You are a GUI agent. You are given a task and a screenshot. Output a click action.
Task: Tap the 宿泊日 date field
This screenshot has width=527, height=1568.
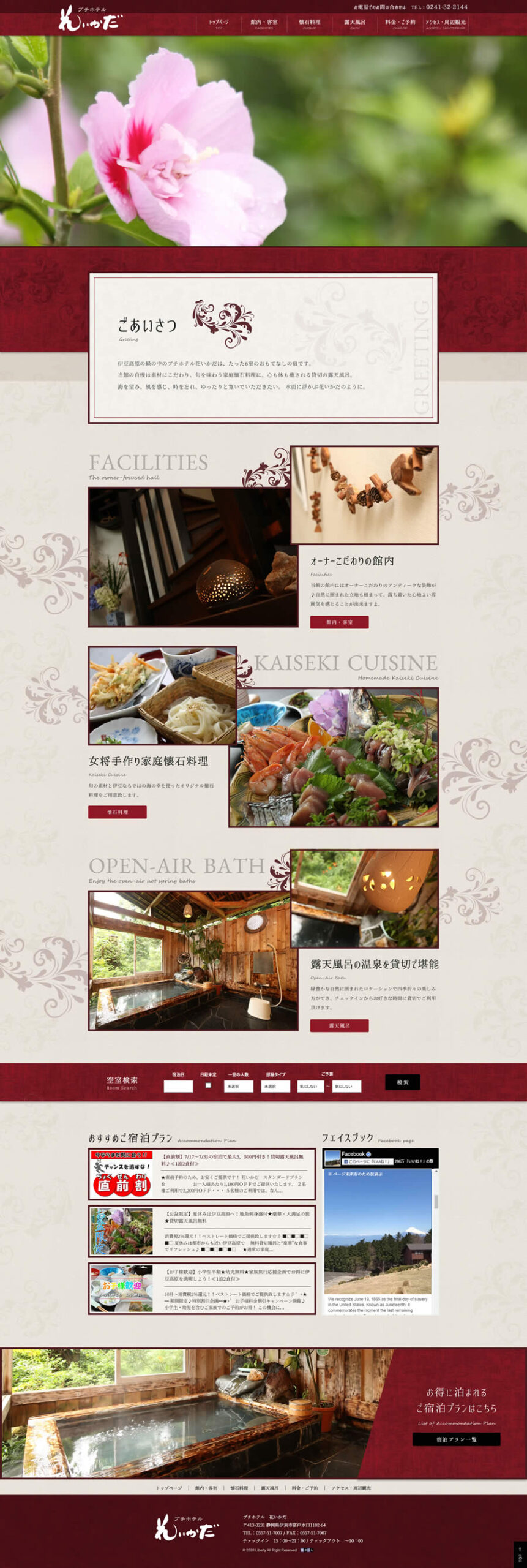click(178, 1086)
